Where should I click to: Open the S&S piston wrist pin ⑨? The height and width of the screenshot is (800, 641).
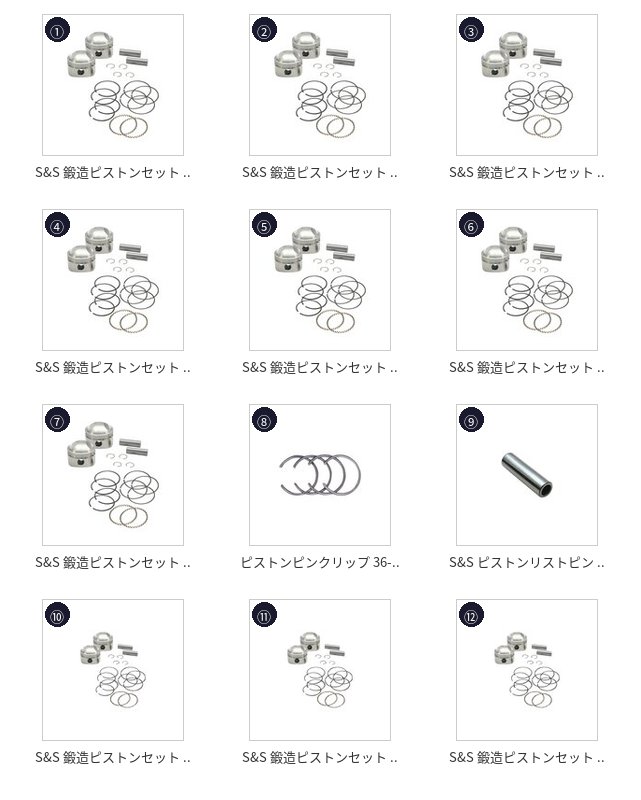click(527, 475)
